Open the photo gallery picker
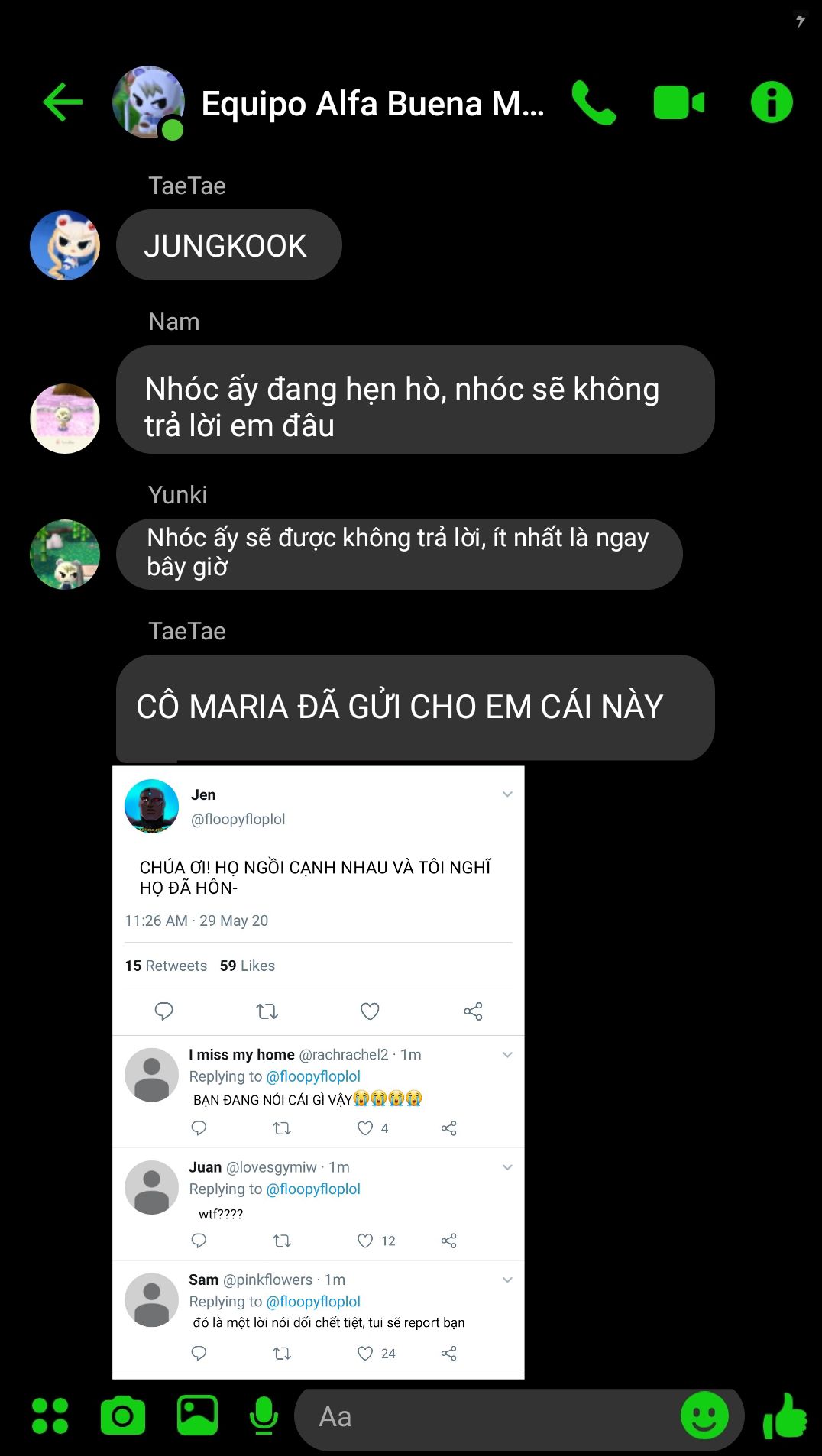This screenshot has height=1456, width=822. click(x=197, y=1416)
